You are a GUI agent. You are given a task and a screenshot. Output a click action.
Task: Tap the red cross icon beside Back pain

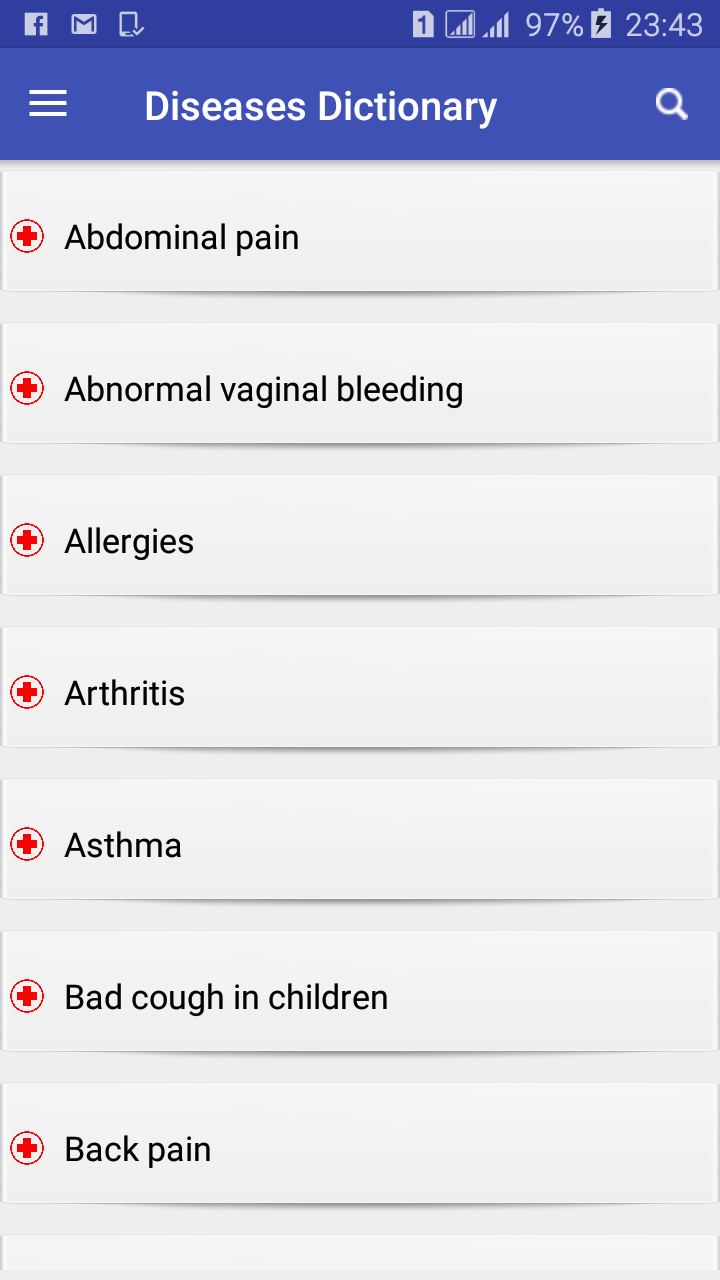tap(26, 1149)
